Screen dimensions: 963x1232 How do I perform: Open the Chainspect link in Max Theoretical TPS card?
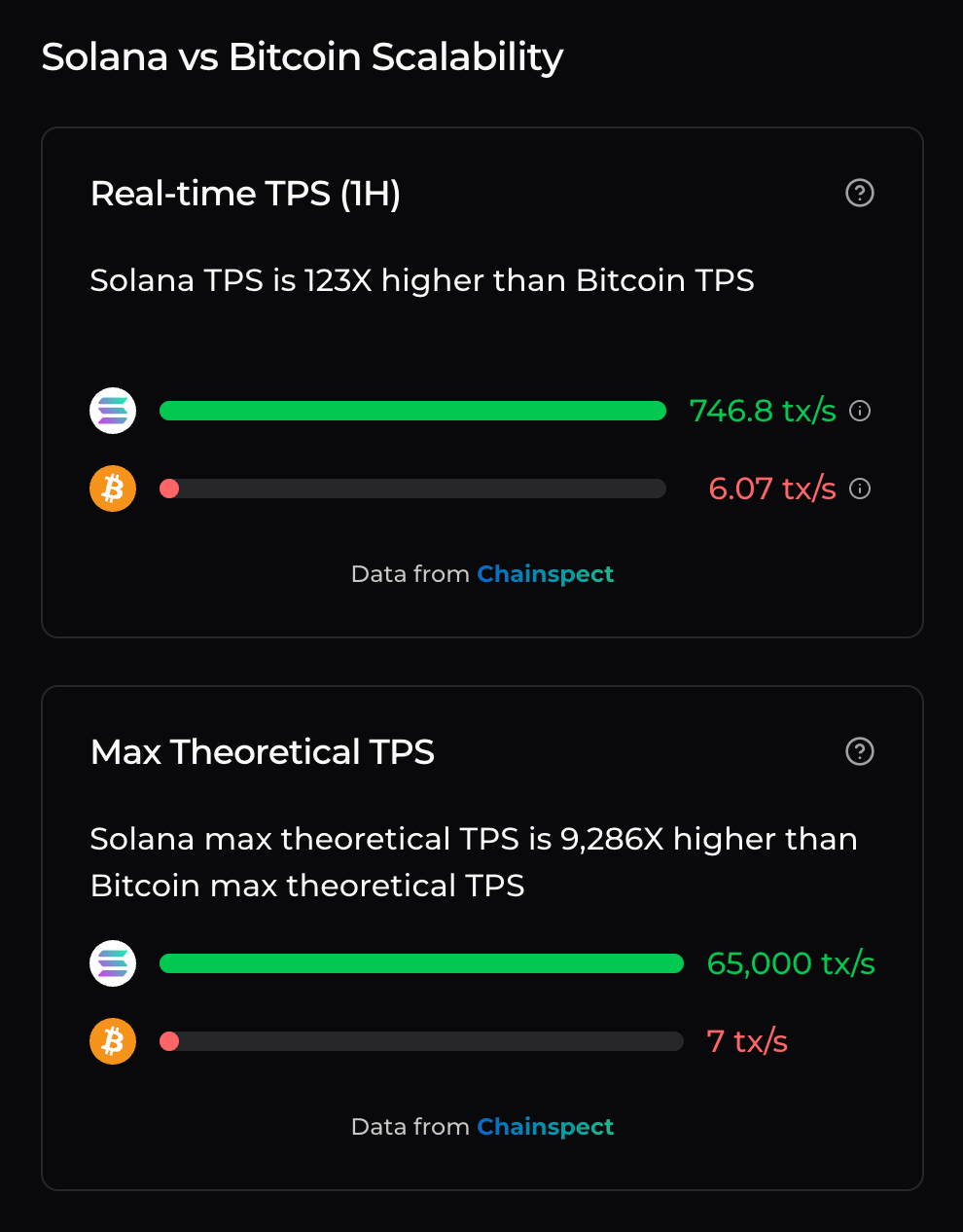(546, 1126)
